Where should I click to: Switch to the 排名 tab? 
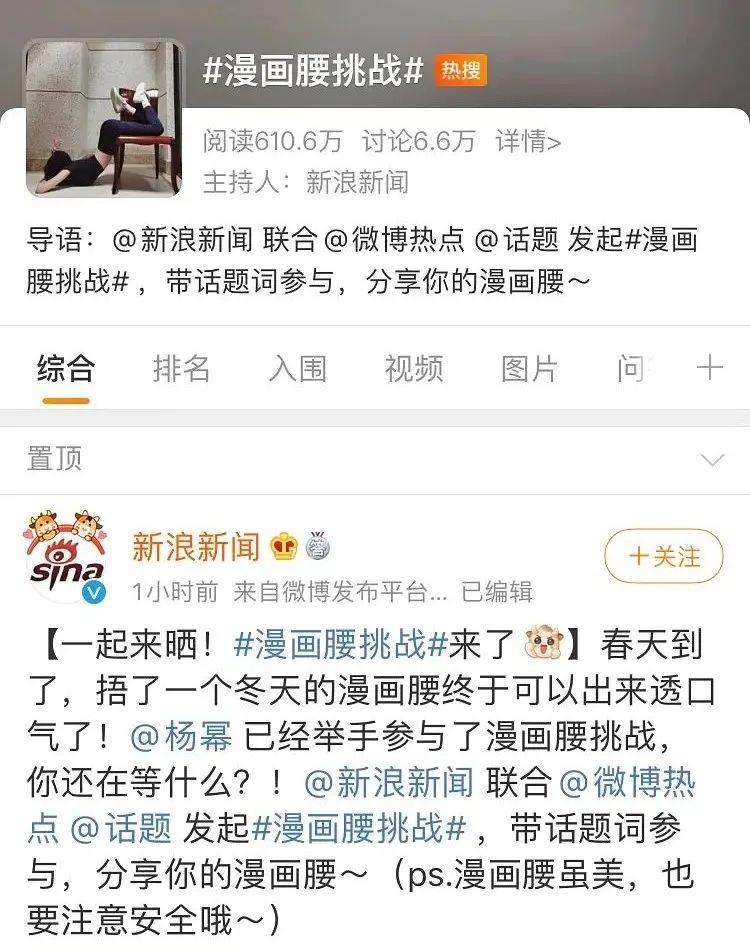tap(181, 368)
